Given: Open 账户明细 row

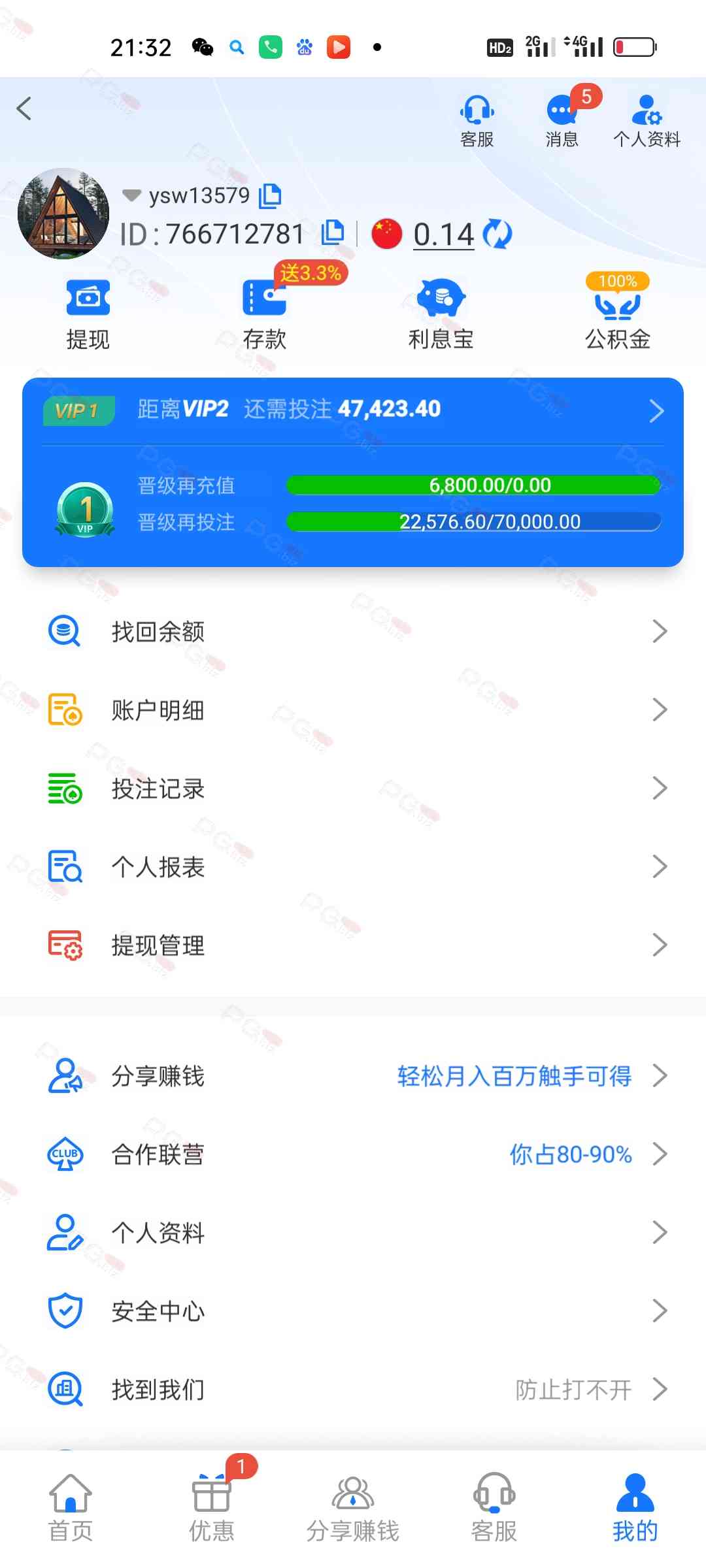Looking at the screenshot, I should click(353, 710).
